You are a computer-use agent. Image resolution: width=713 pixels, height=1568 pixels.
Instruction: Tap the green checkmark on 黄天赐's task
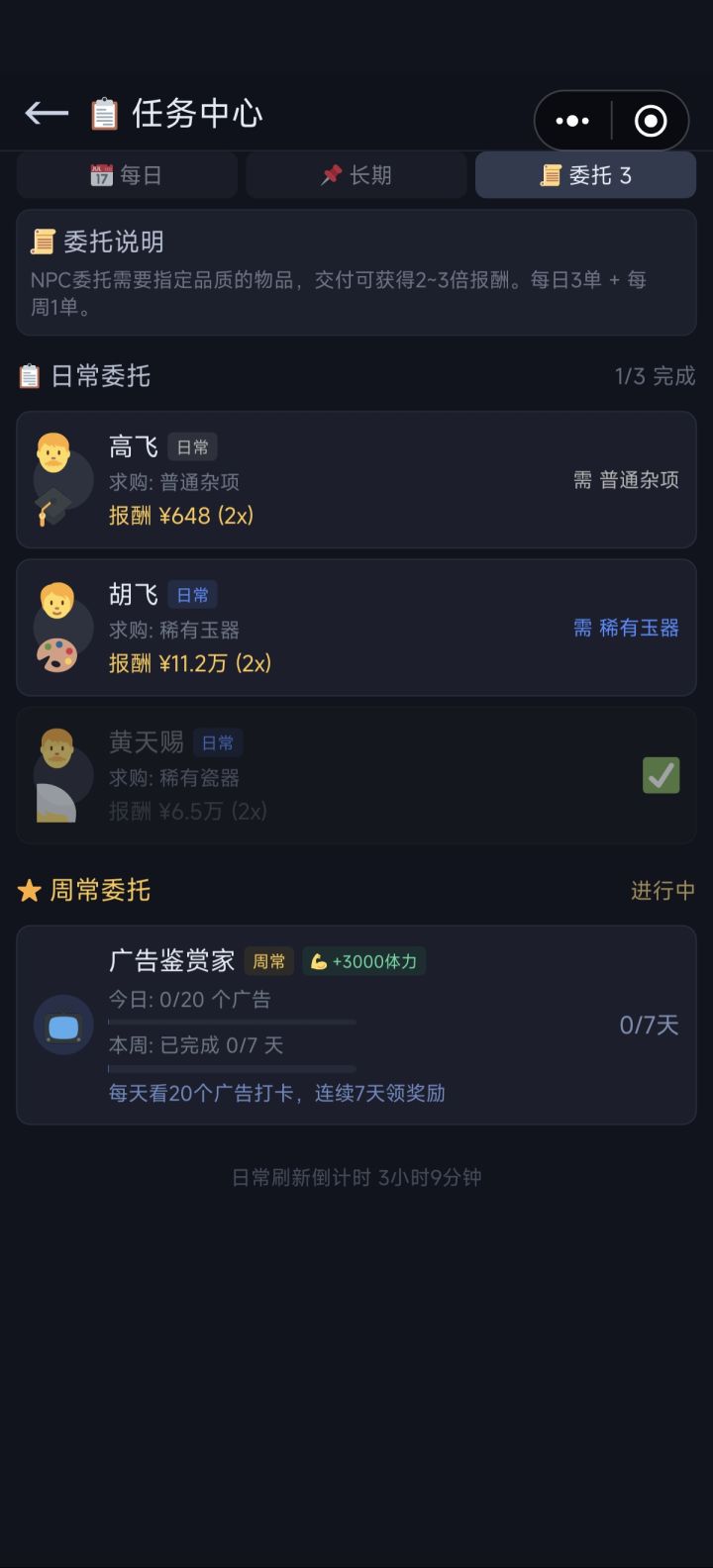[661, 775]
